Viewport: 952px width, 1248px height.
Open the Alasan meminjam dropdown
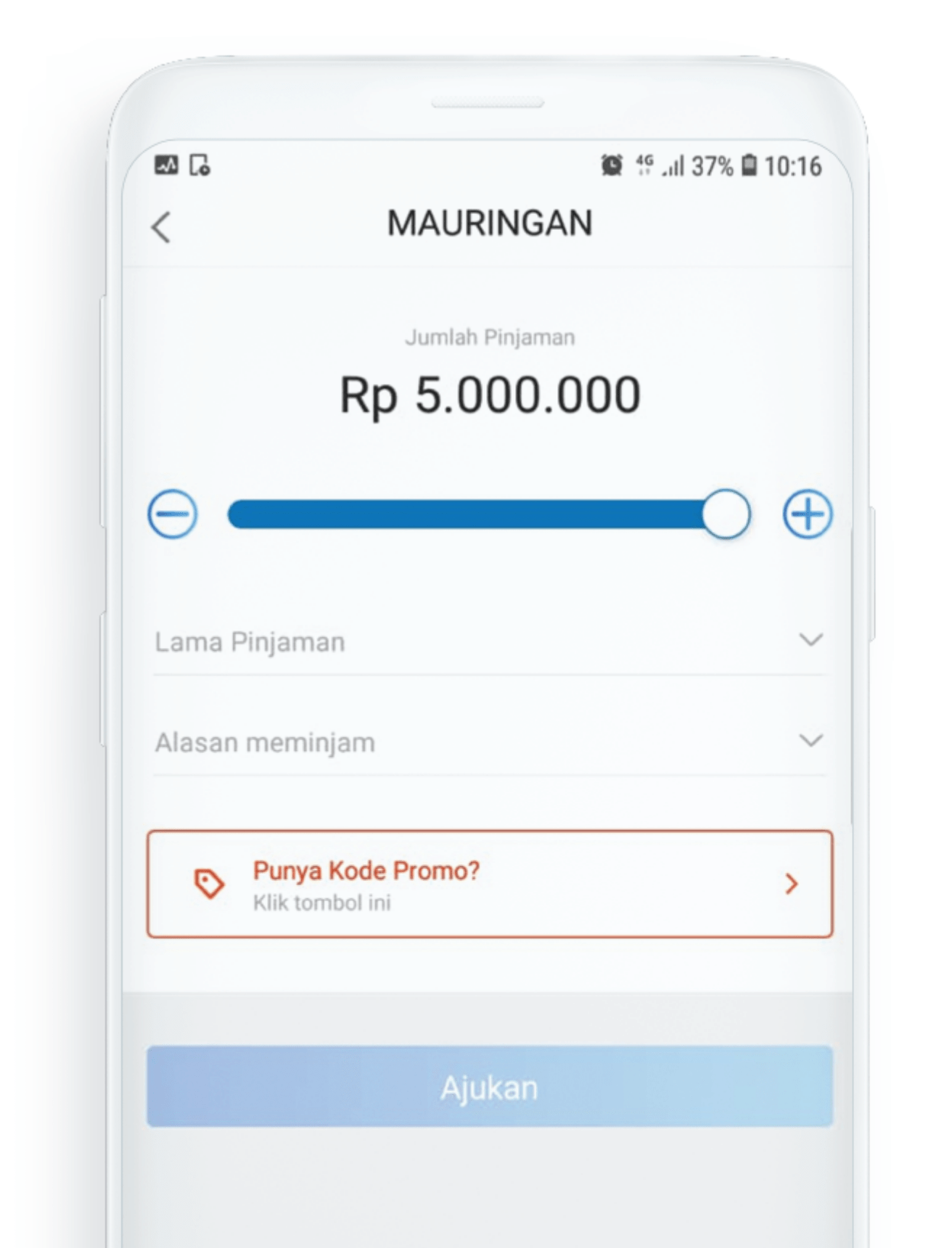click(489, 742)
